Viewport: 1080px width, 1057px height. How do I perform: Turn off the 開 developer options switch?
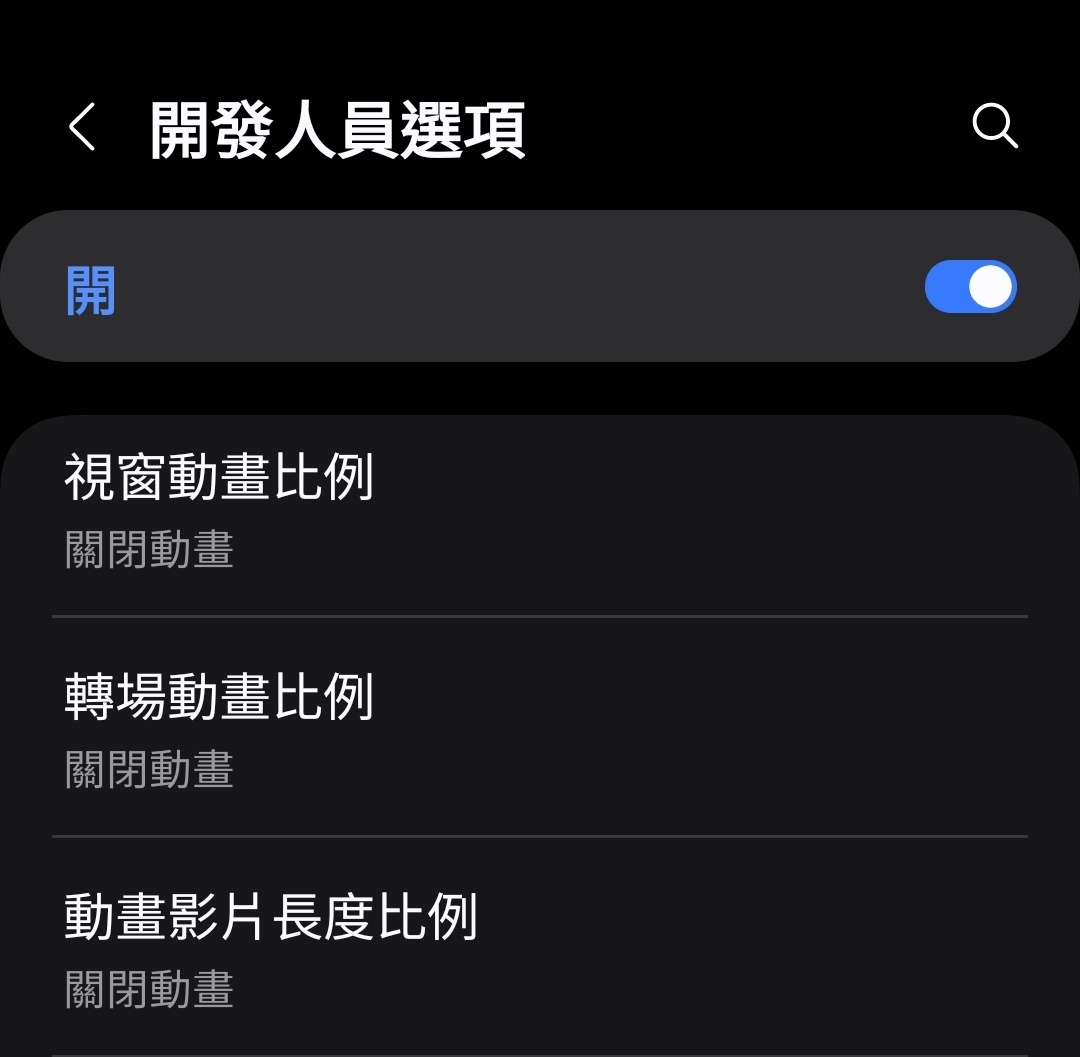[x=969, y=287]
